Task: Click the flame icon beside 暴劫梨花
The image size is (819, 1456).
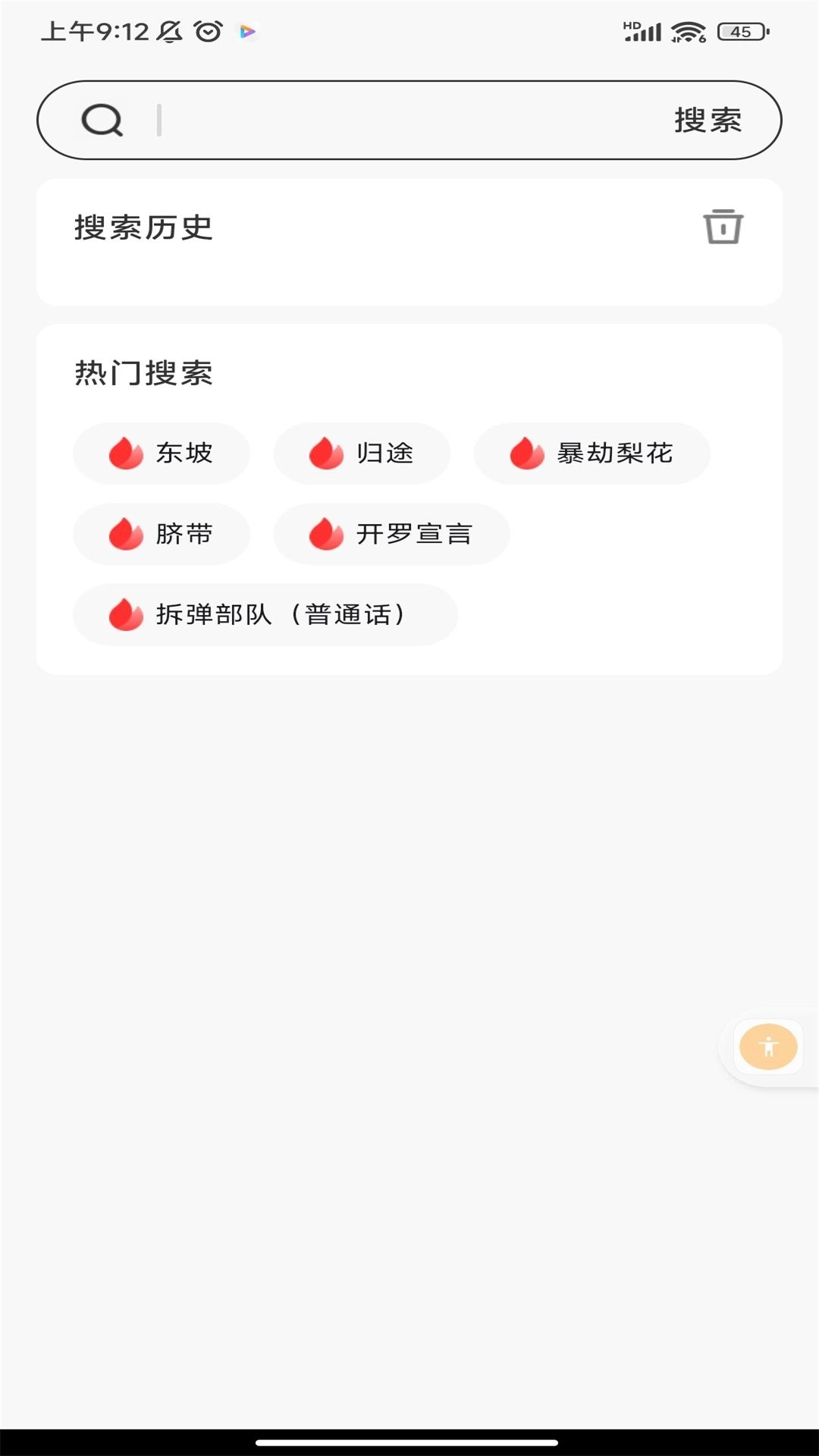Action: point(525,453)
